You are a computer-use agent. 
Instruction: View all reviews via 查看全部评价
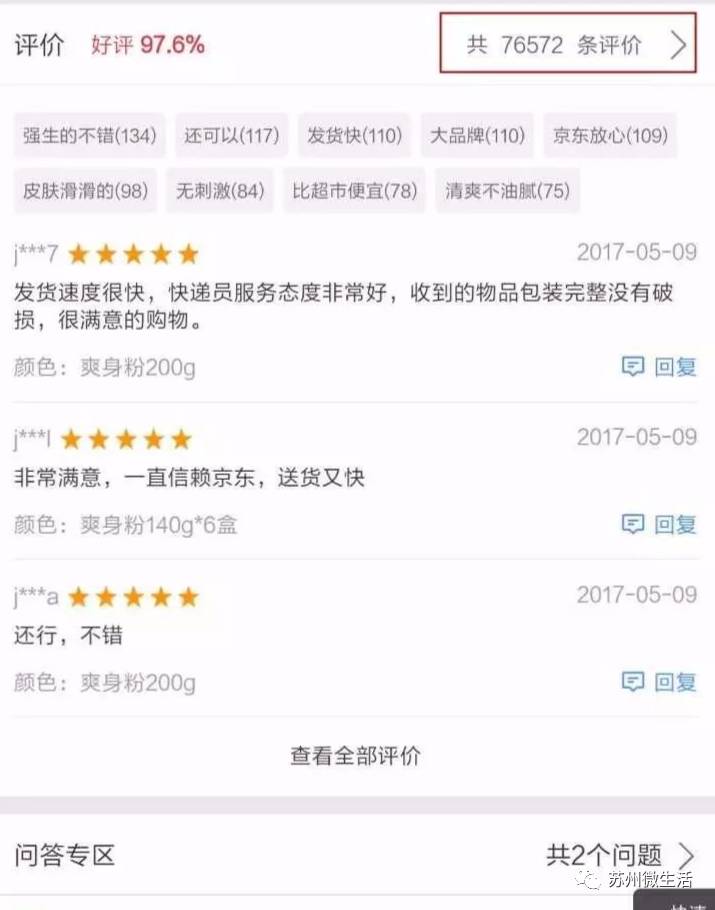356,756
